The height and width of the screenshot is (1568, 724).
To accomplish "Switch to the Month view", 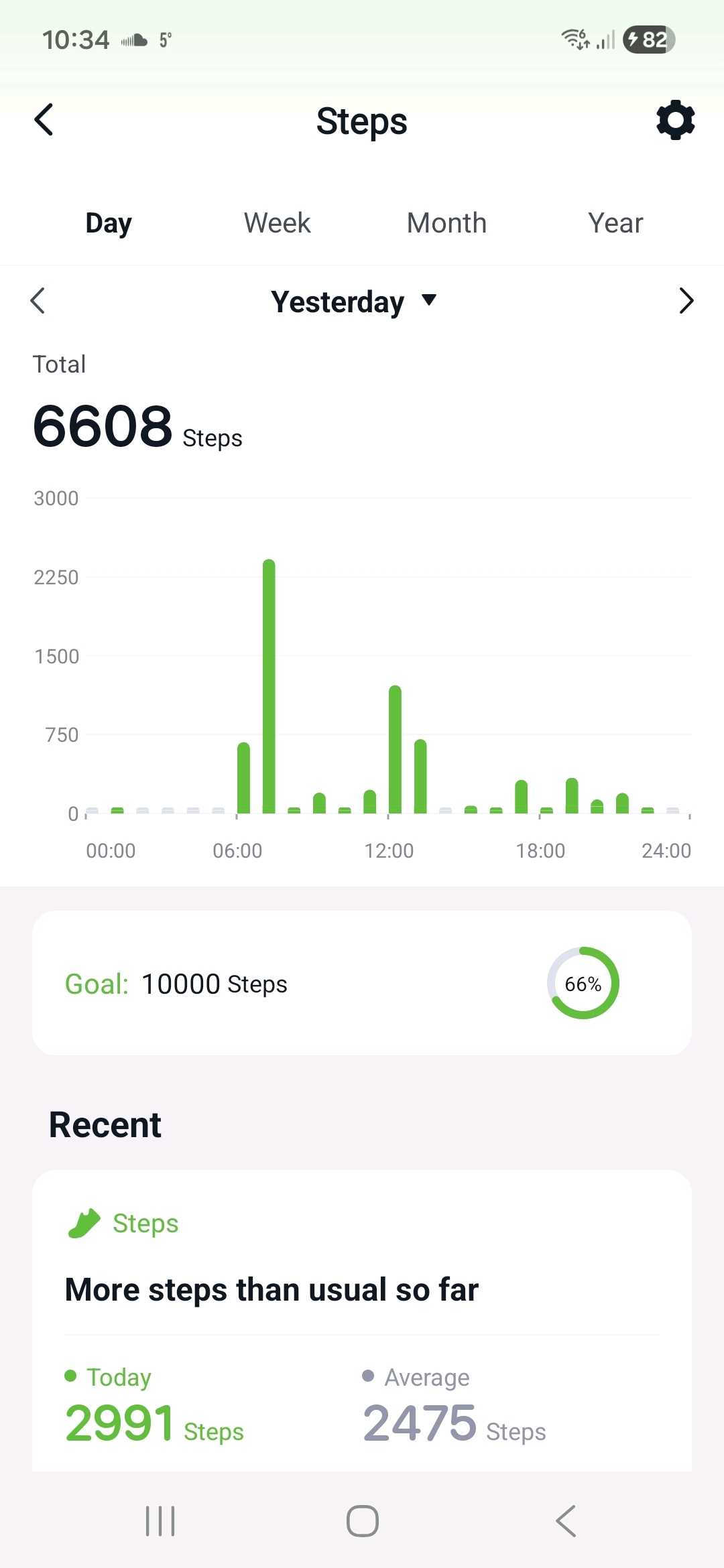I will click(446, 223).
